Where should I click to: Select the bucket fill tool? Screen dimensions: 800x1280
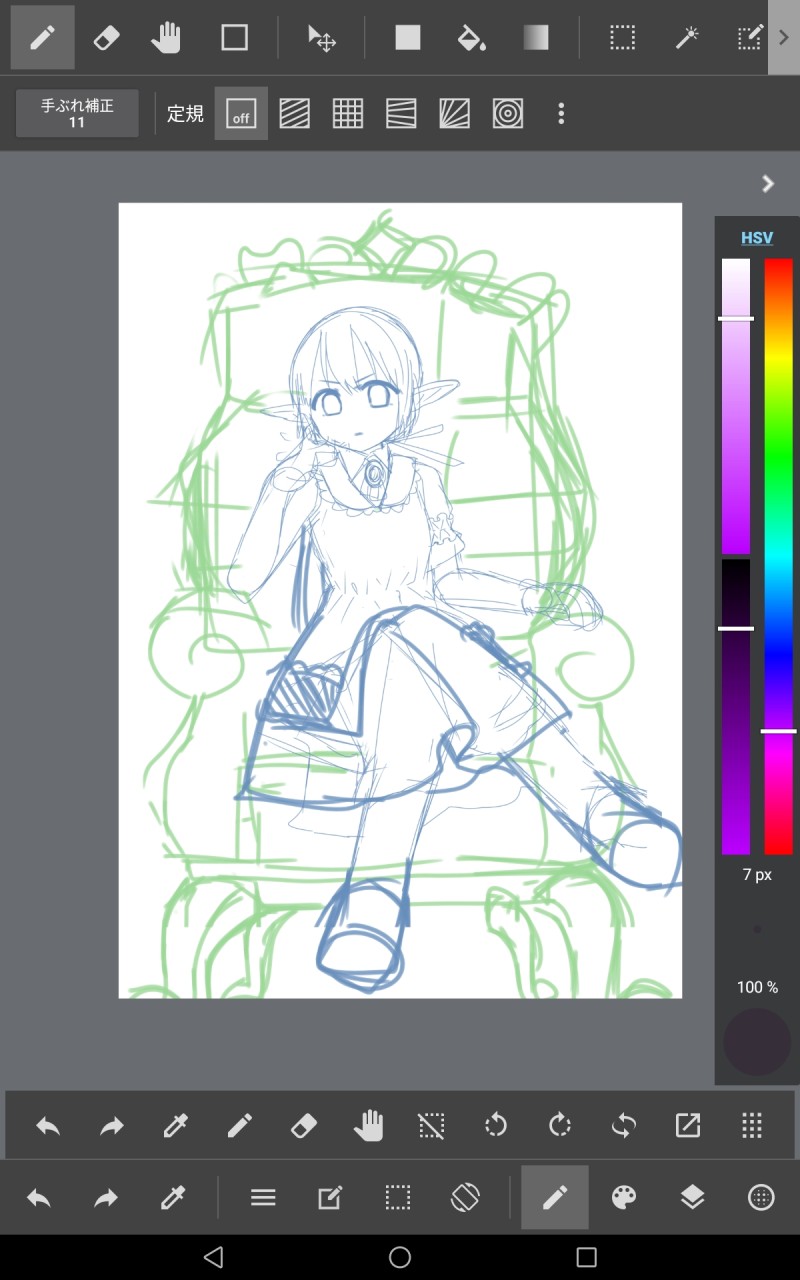click(471, 38)
